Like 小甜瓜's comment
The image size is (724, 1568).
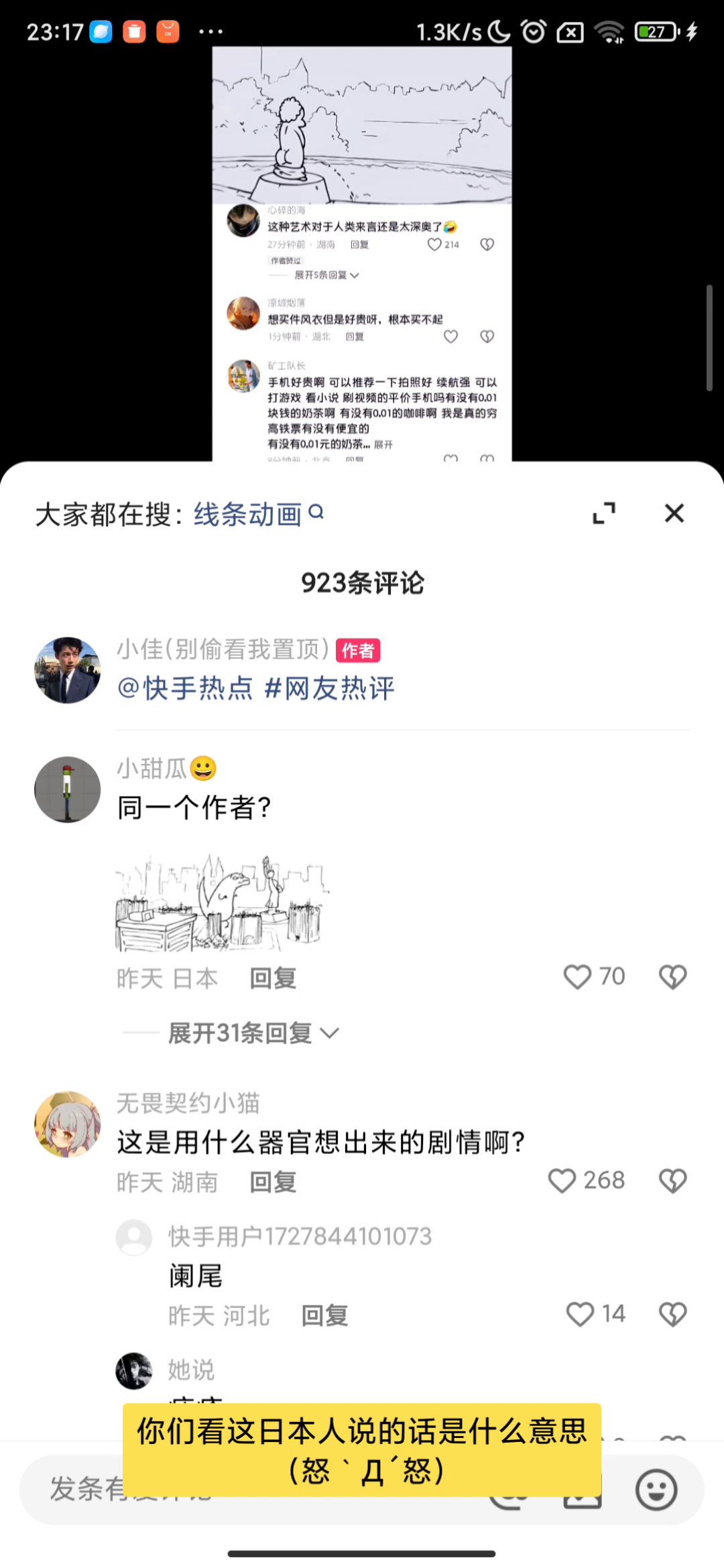tap(577, 977)
